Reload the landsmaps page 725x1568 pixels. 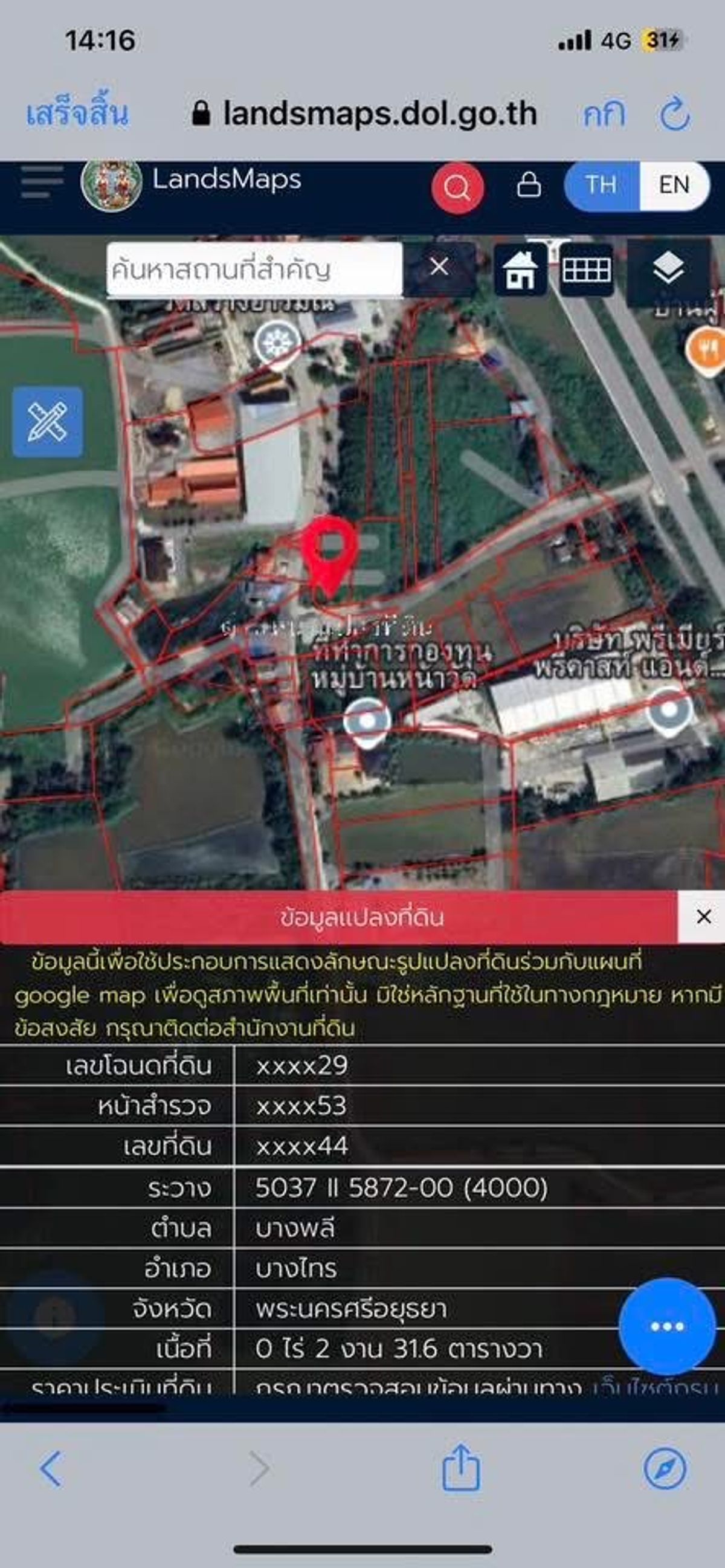coord(675,114)
